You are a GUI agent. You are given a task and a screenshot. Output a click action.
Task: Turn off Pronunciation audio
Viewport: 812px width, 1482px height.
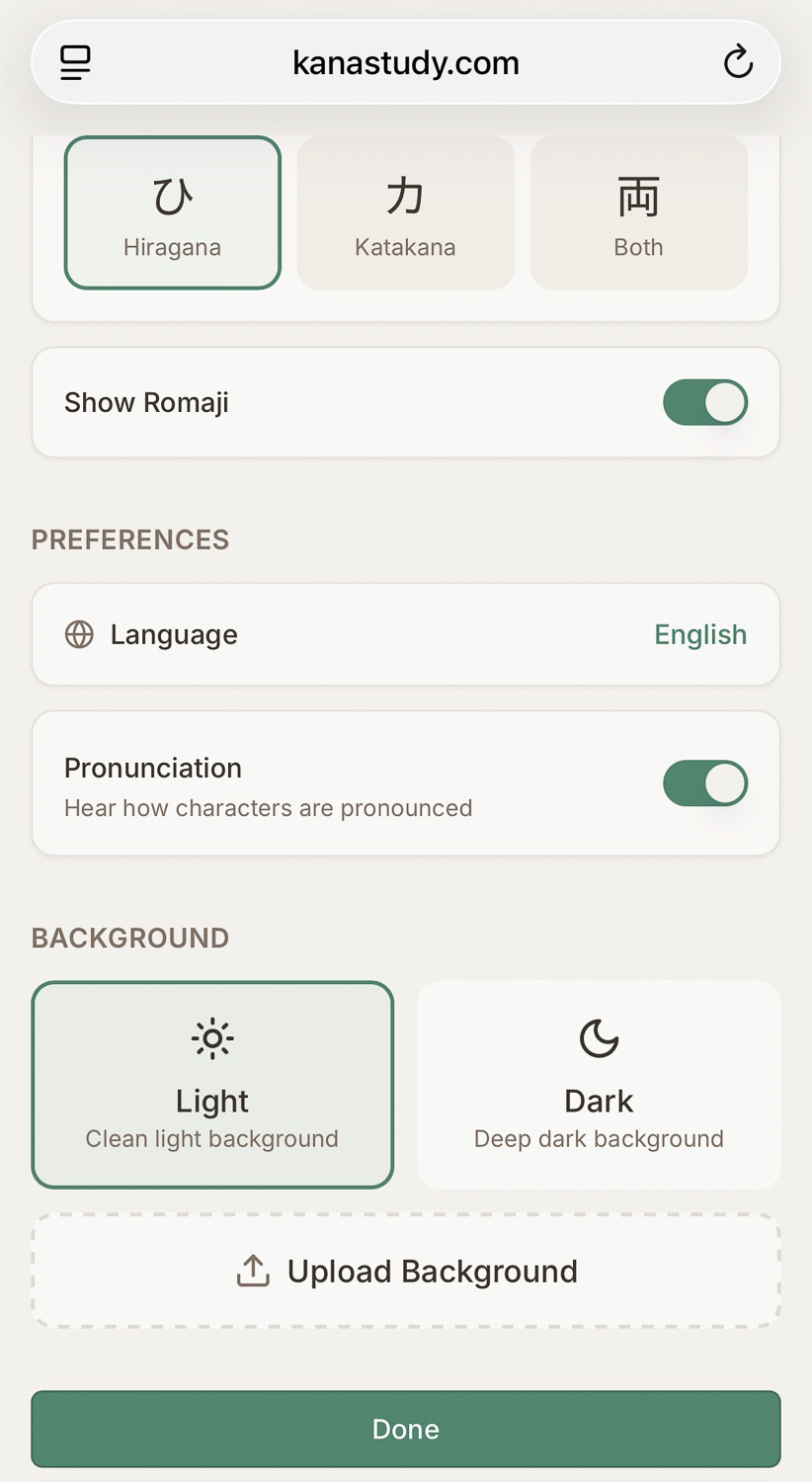click(704, 782)
